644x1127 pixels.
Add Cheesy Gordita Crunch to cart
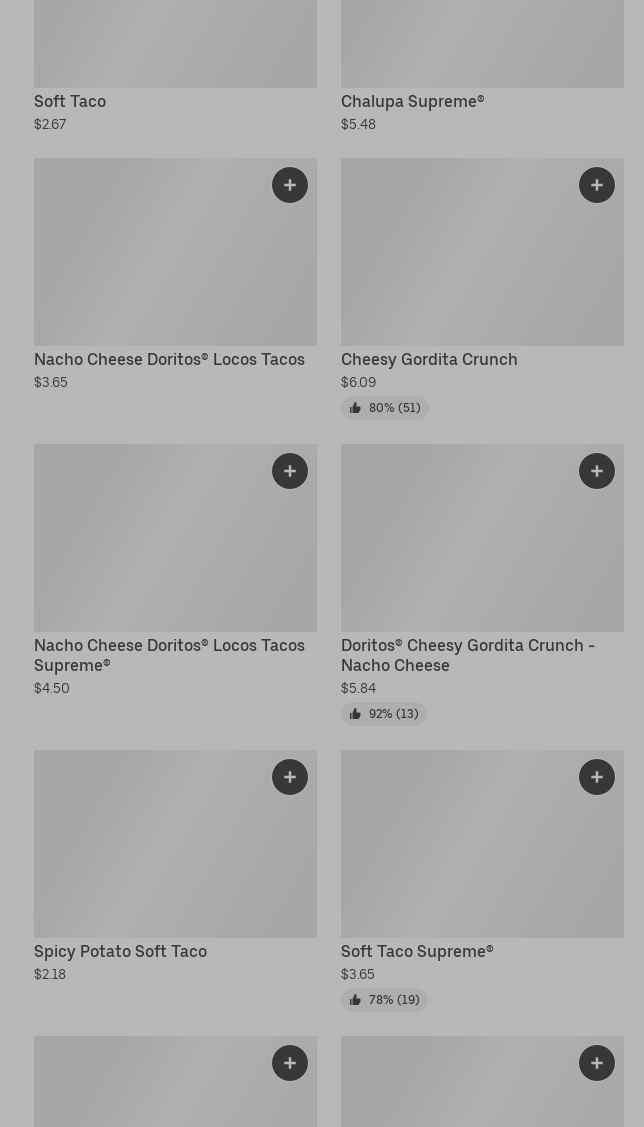coord(597,185)
